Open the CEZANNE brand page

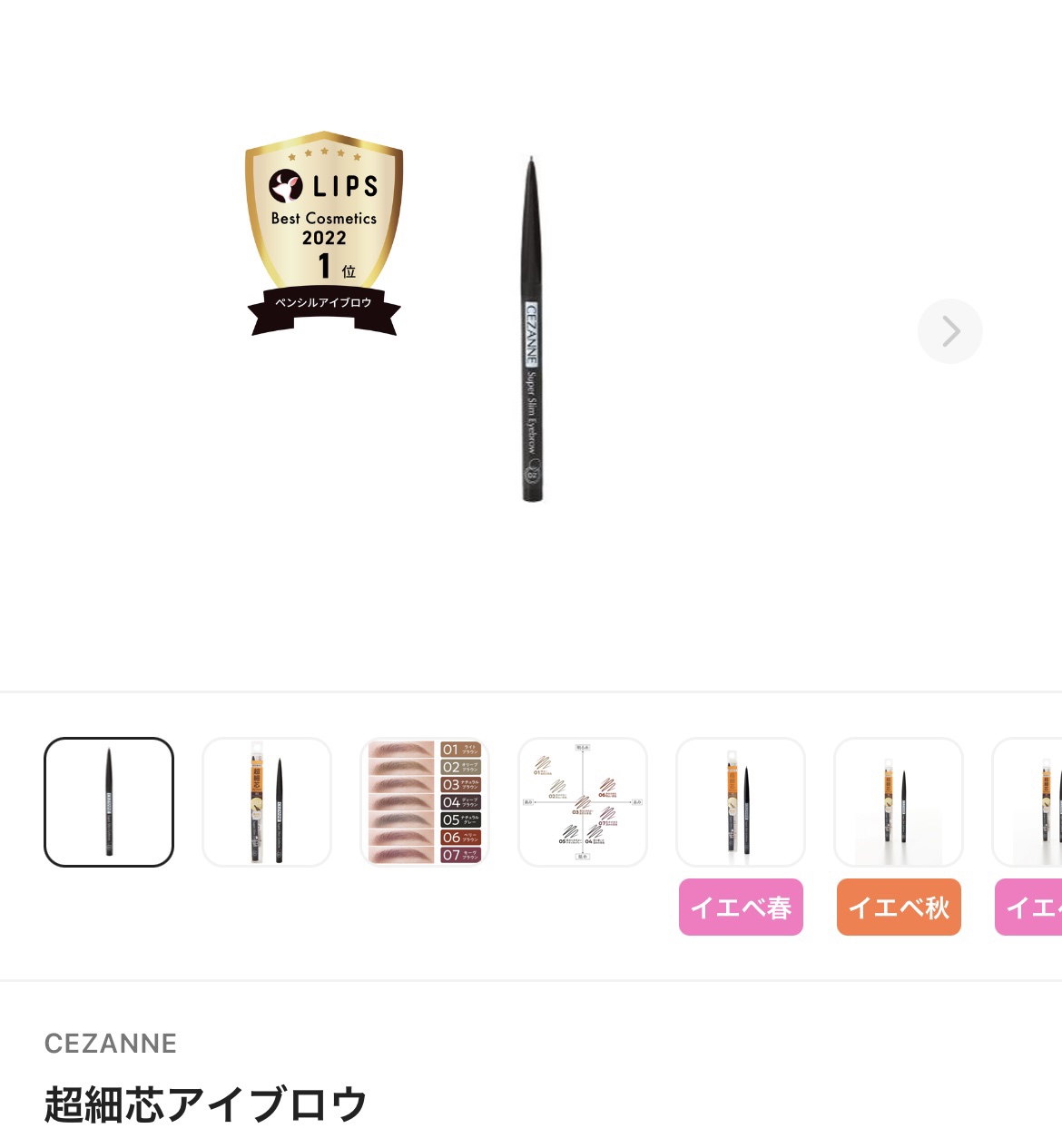(x=111, y=1044)
